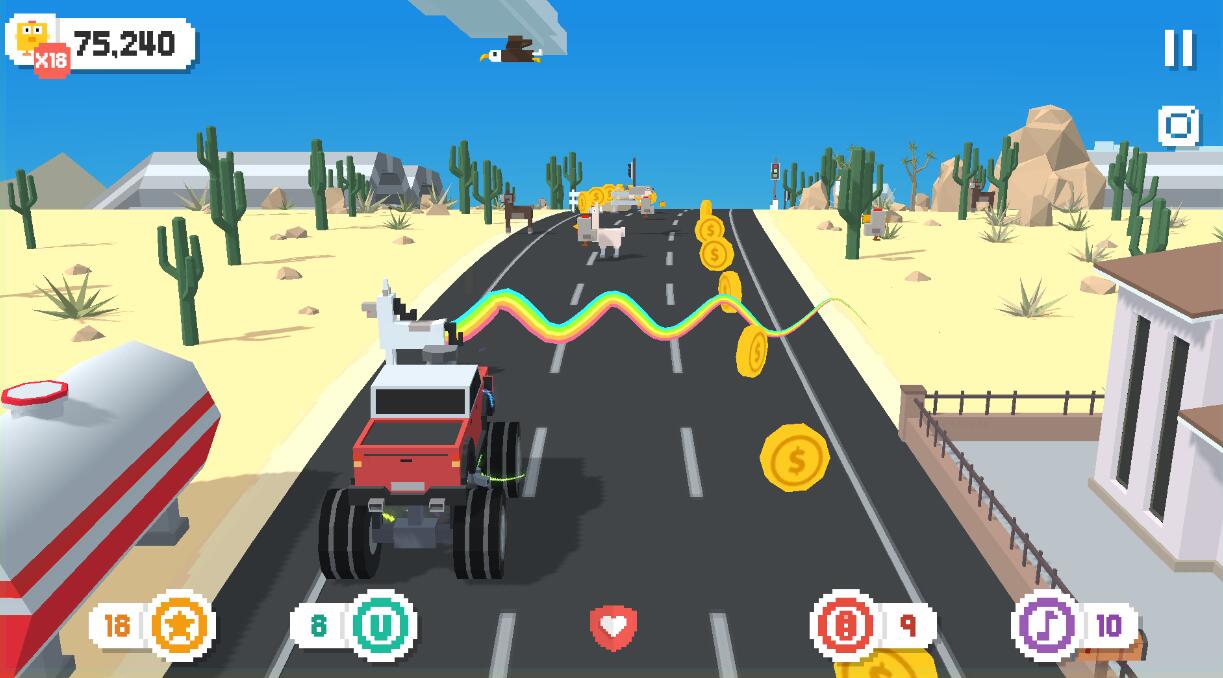This screenshot has height=678, width=1223.
Task: Trigger the purple music note power-up
Action: [x=1046, y=626]
